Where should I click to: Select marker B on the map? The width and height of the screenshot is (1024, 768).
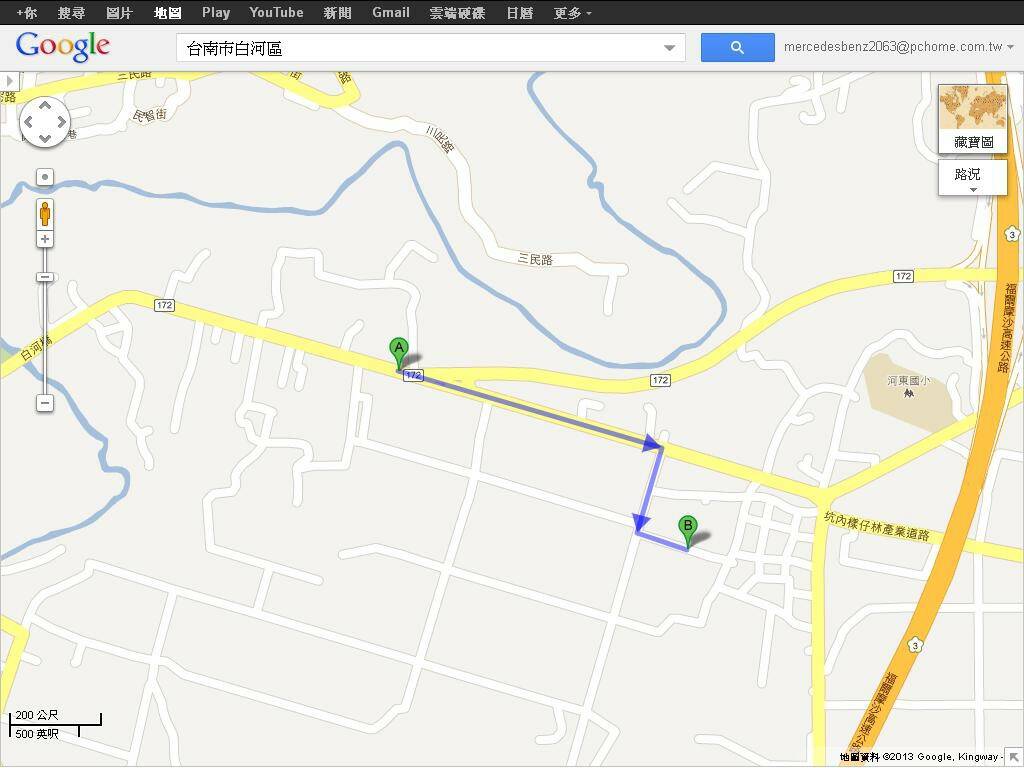point(687,529)
